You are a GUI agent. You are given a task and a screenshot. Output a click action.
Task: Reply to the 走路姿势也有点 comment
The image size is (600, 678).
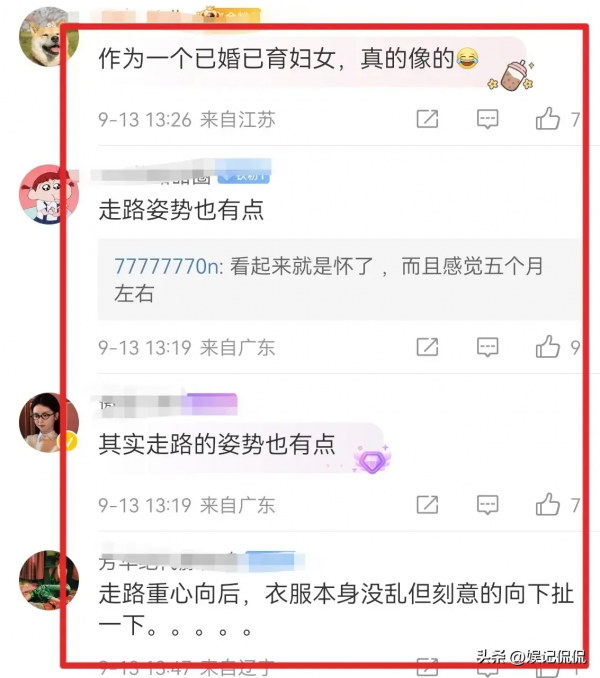487,348
